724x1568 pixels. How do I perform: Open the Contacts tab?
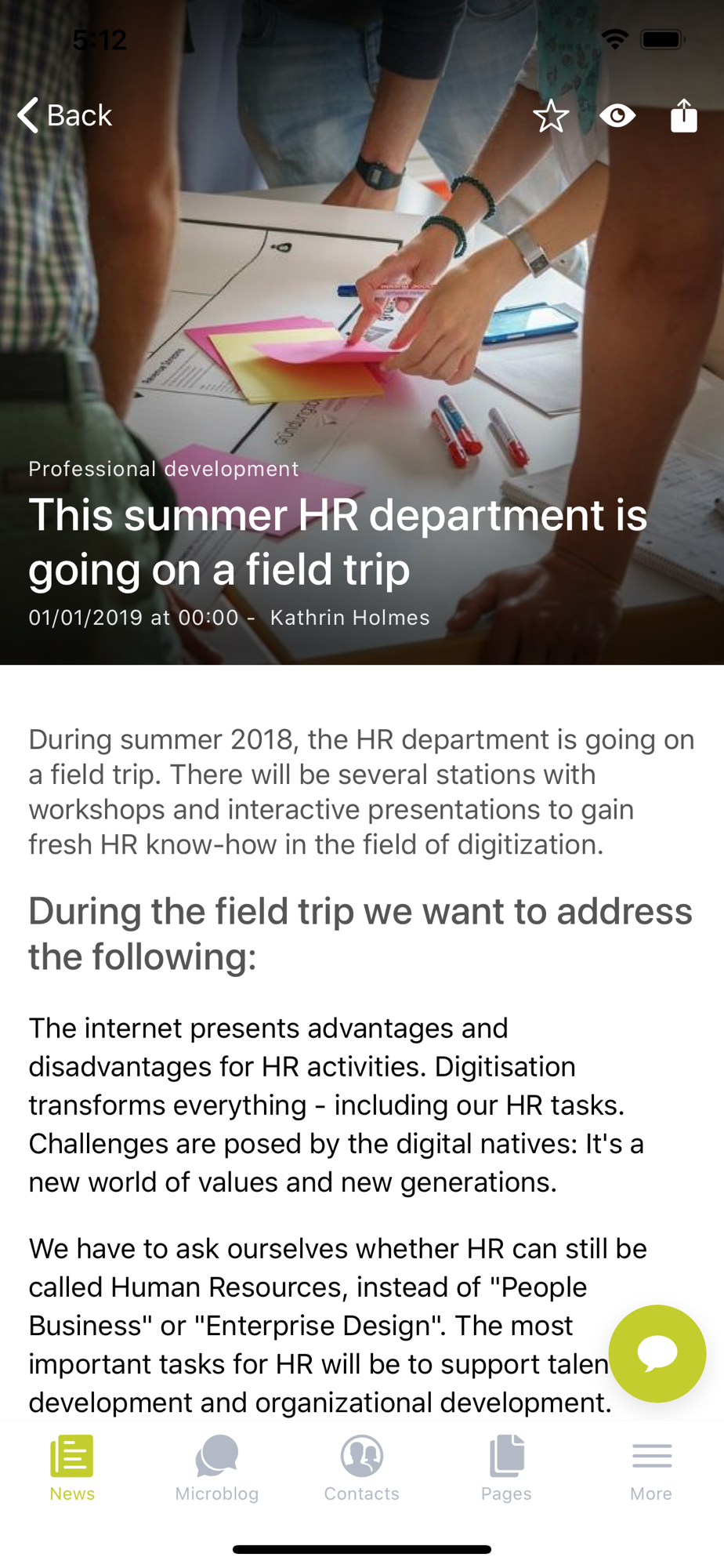pyautogui.click(x=362, y=1468)
